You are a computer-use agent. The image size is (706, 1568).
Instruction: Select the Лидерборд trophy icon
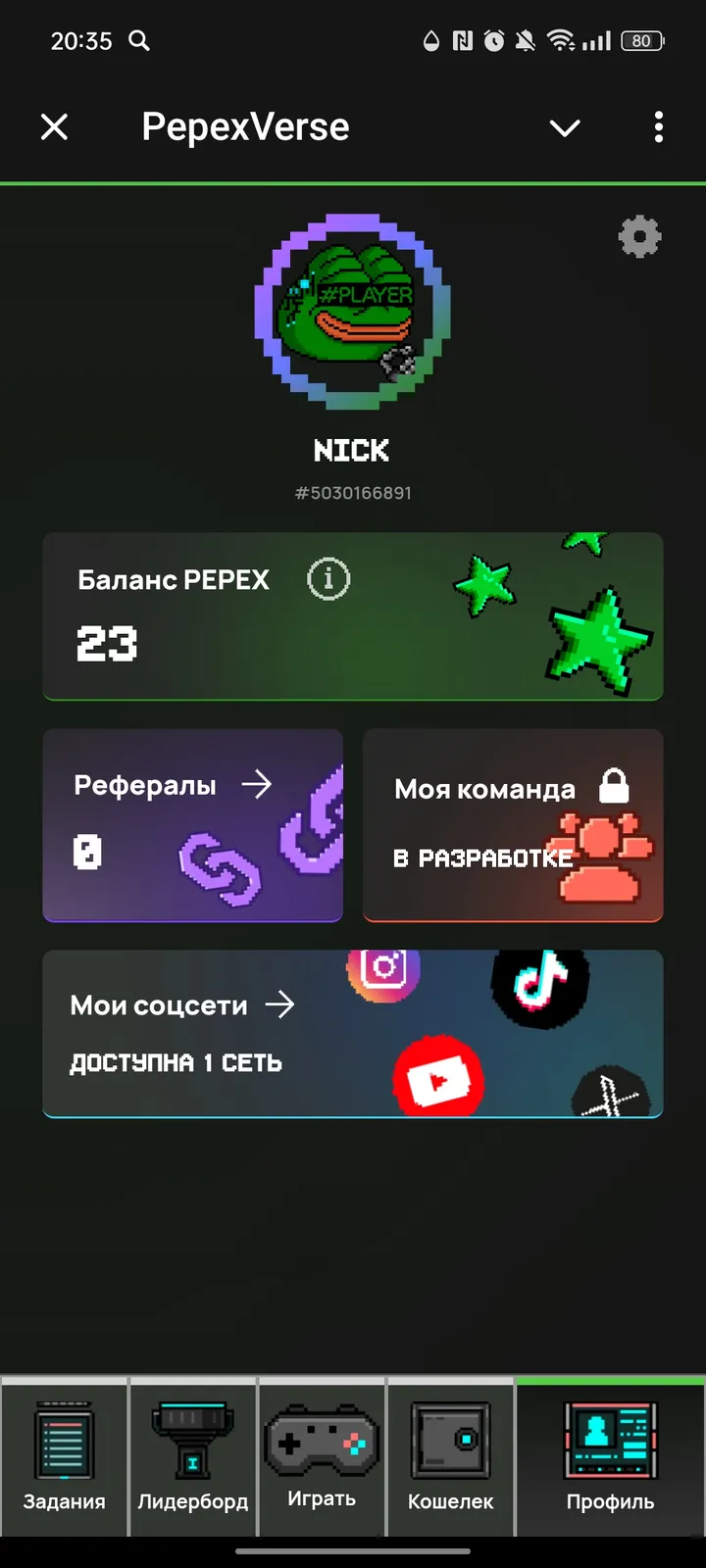[x=192, y=1441]
